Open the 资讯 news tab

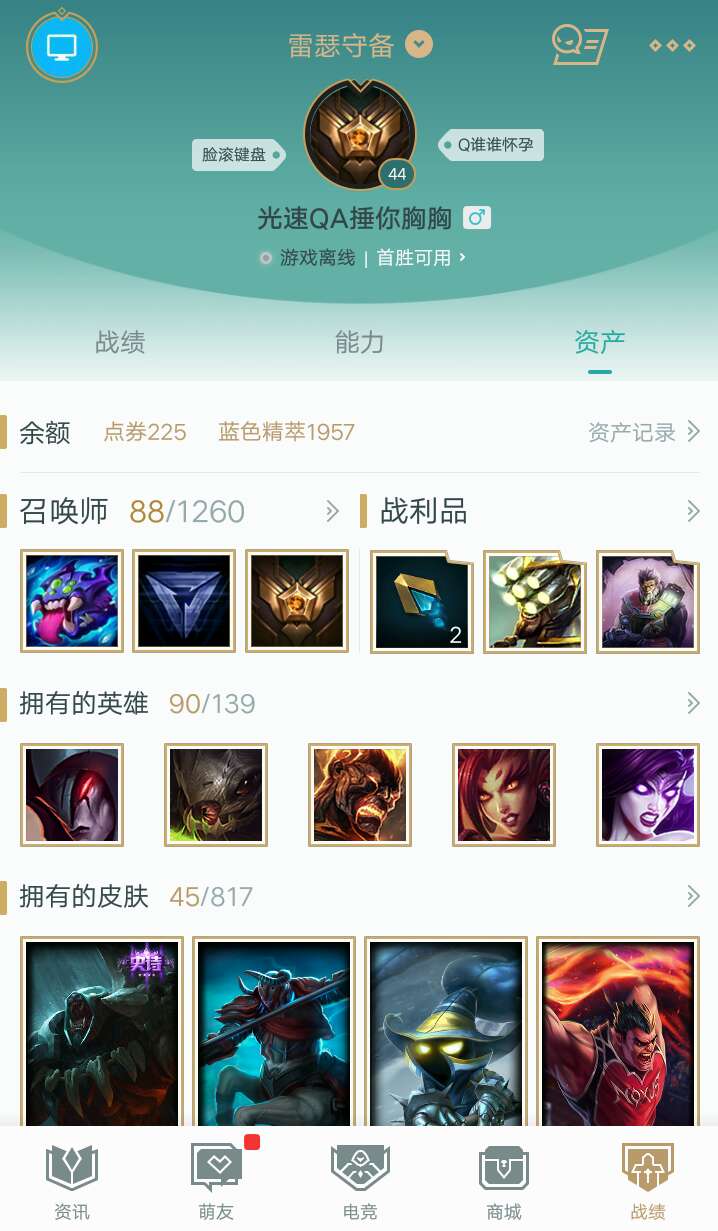click(x=72, y=1182)
